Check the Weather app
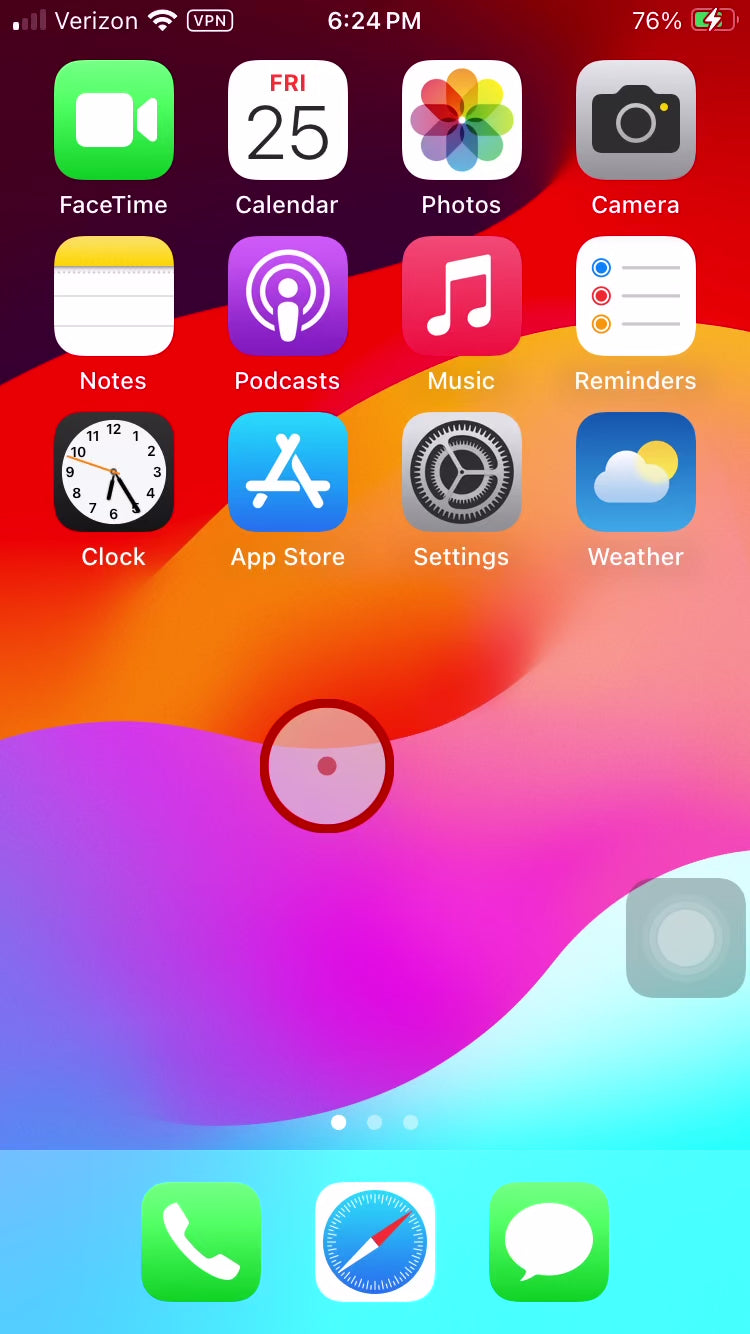The image size is (750, 1334). pos(636,473)
